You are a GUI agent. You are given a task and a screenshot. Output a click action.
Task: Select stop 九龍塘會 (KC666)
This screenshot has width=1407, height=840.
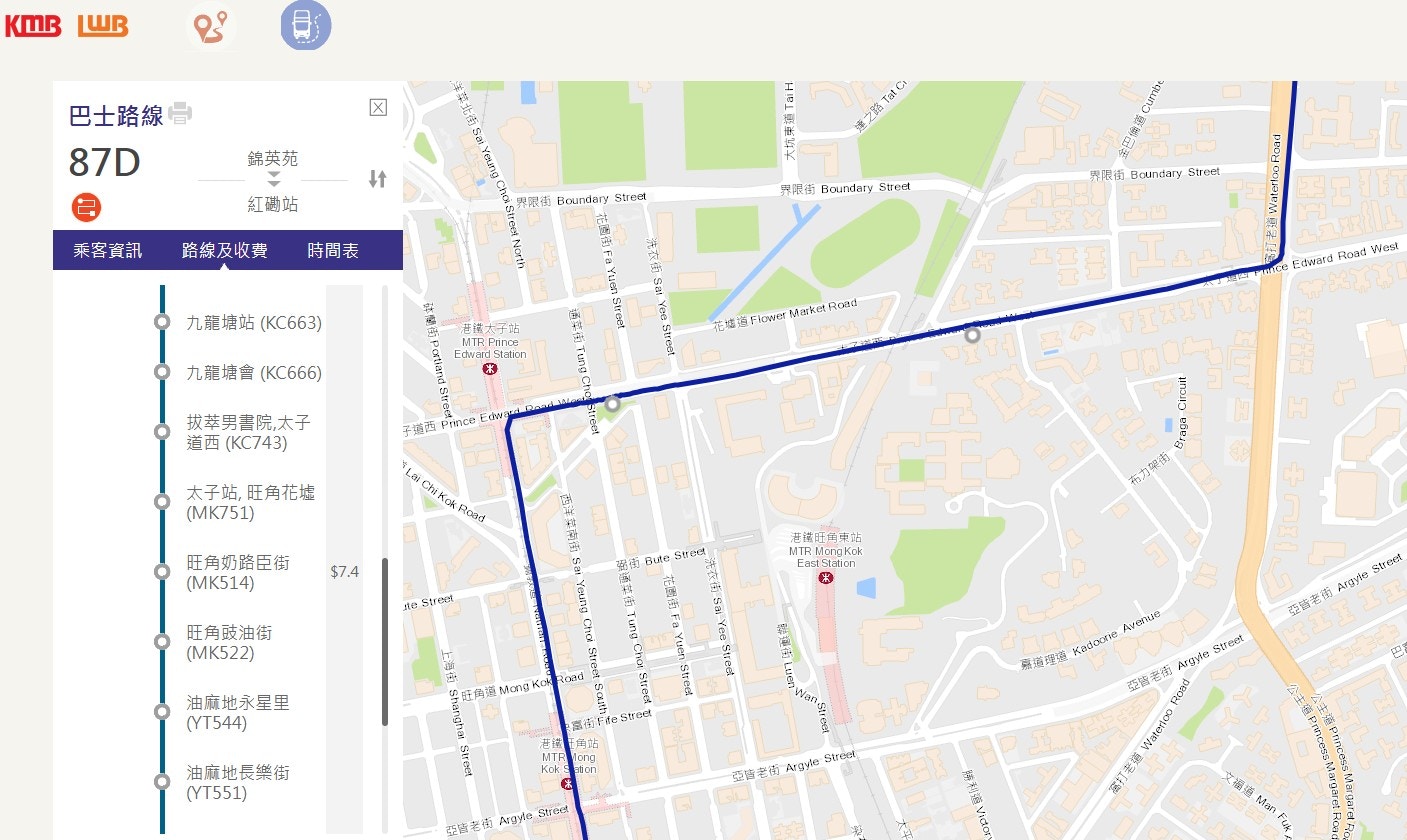pyautogui.click(x=254, y=373)
